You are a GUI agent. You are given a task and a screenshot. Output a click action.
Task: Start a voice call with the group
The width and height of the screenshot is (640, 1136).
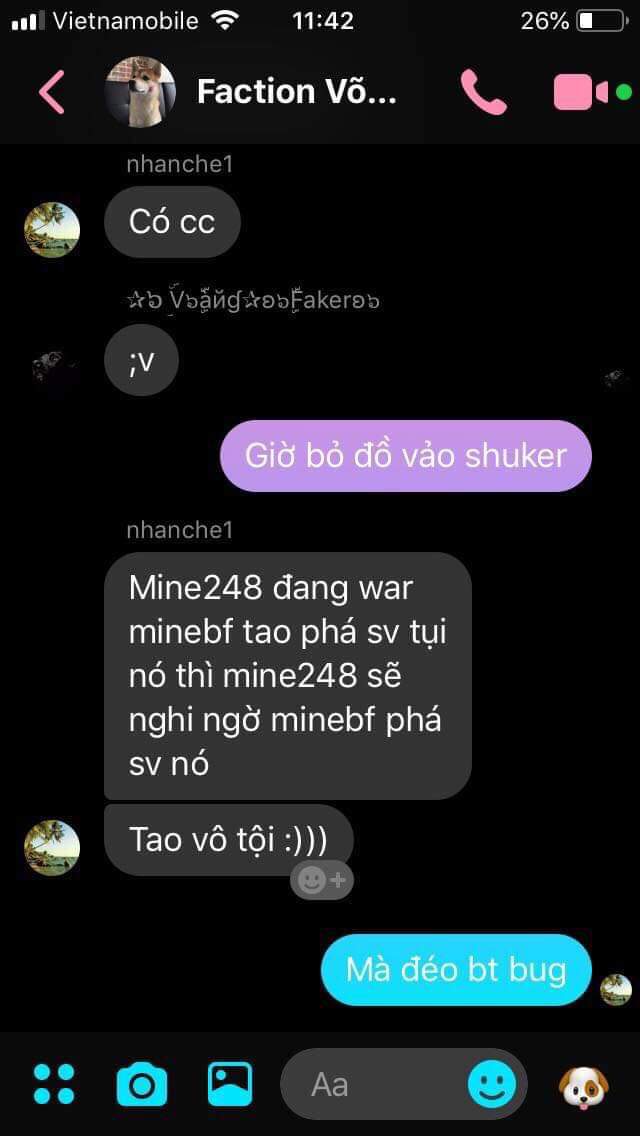(483, 92)
